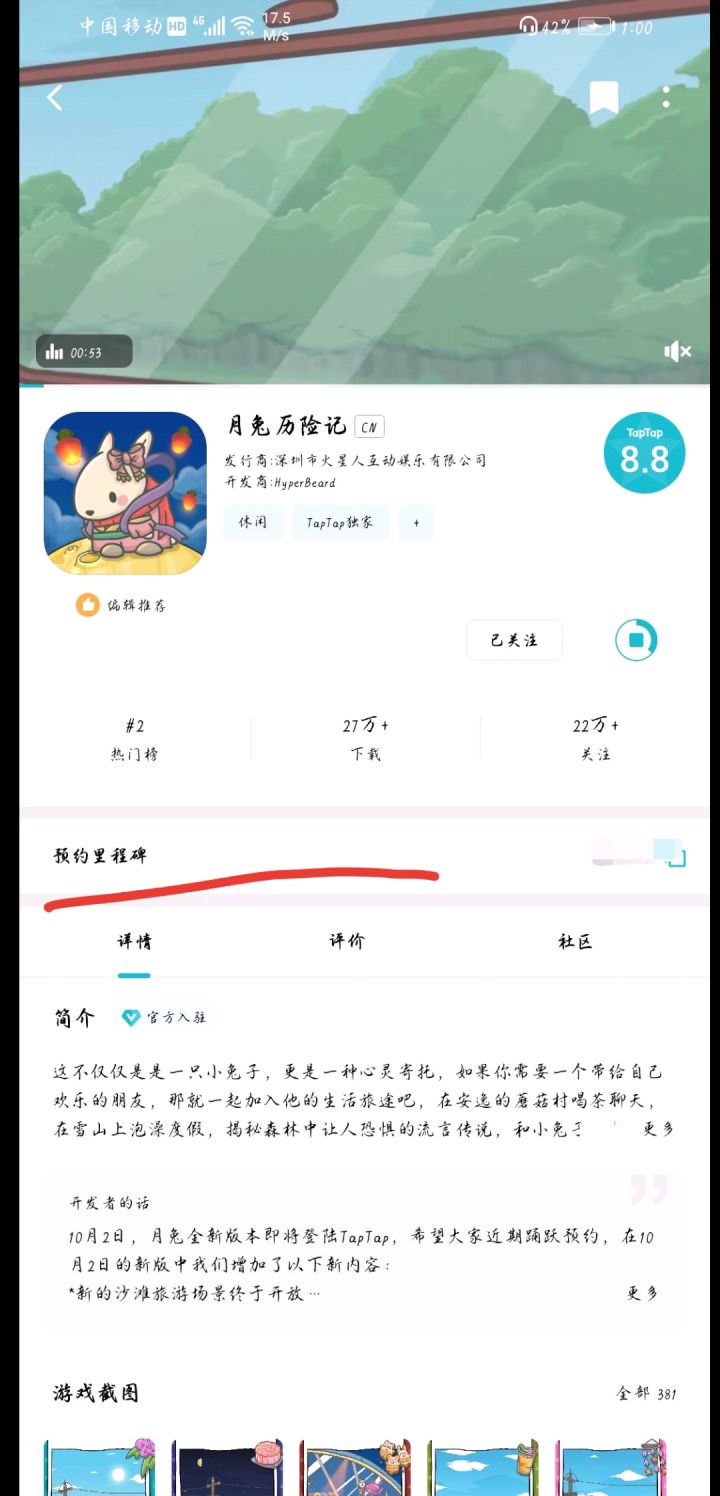This screenshot has width=720, height=1496.
Task: Open the 社区 community tab
Action: point(572,941)
